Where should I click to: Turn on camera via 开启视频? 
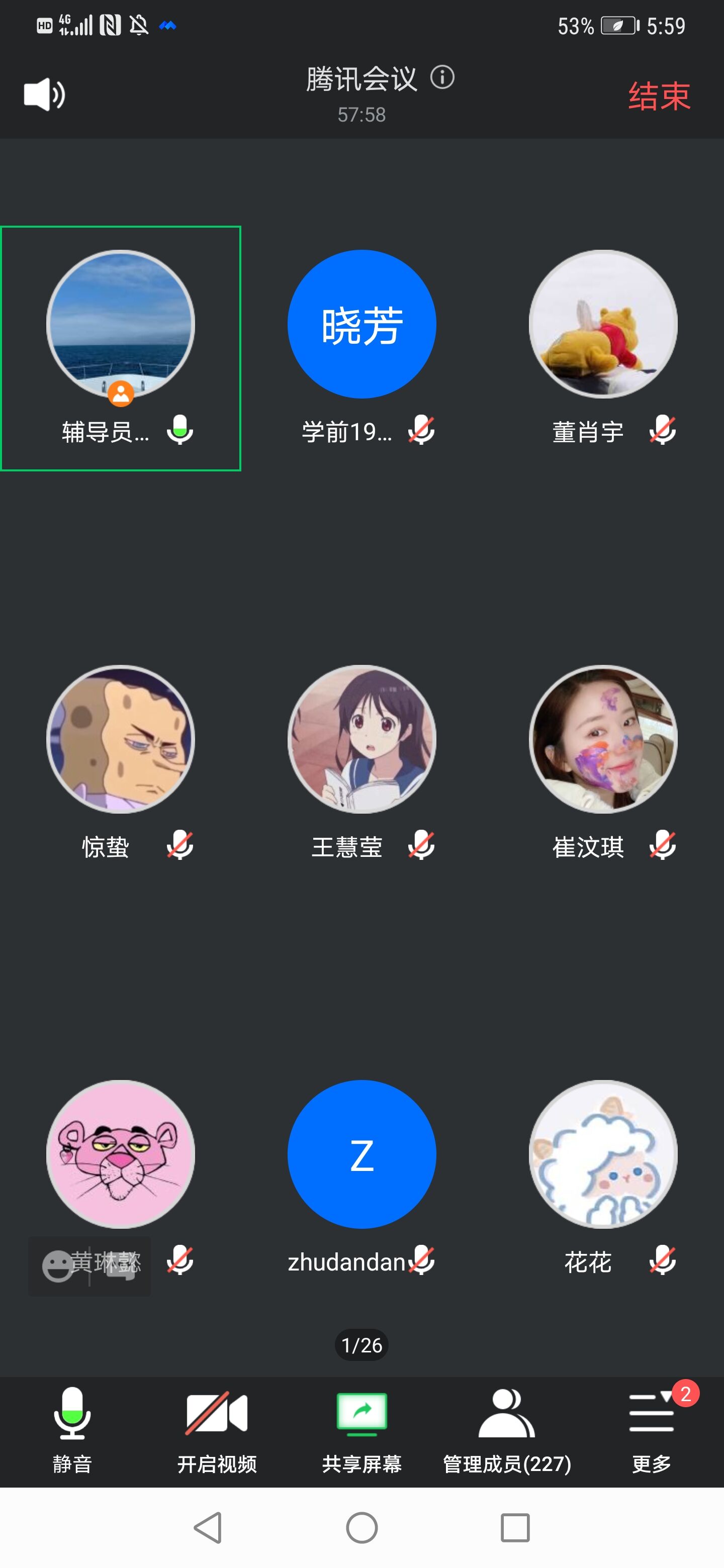[217, 1429]
